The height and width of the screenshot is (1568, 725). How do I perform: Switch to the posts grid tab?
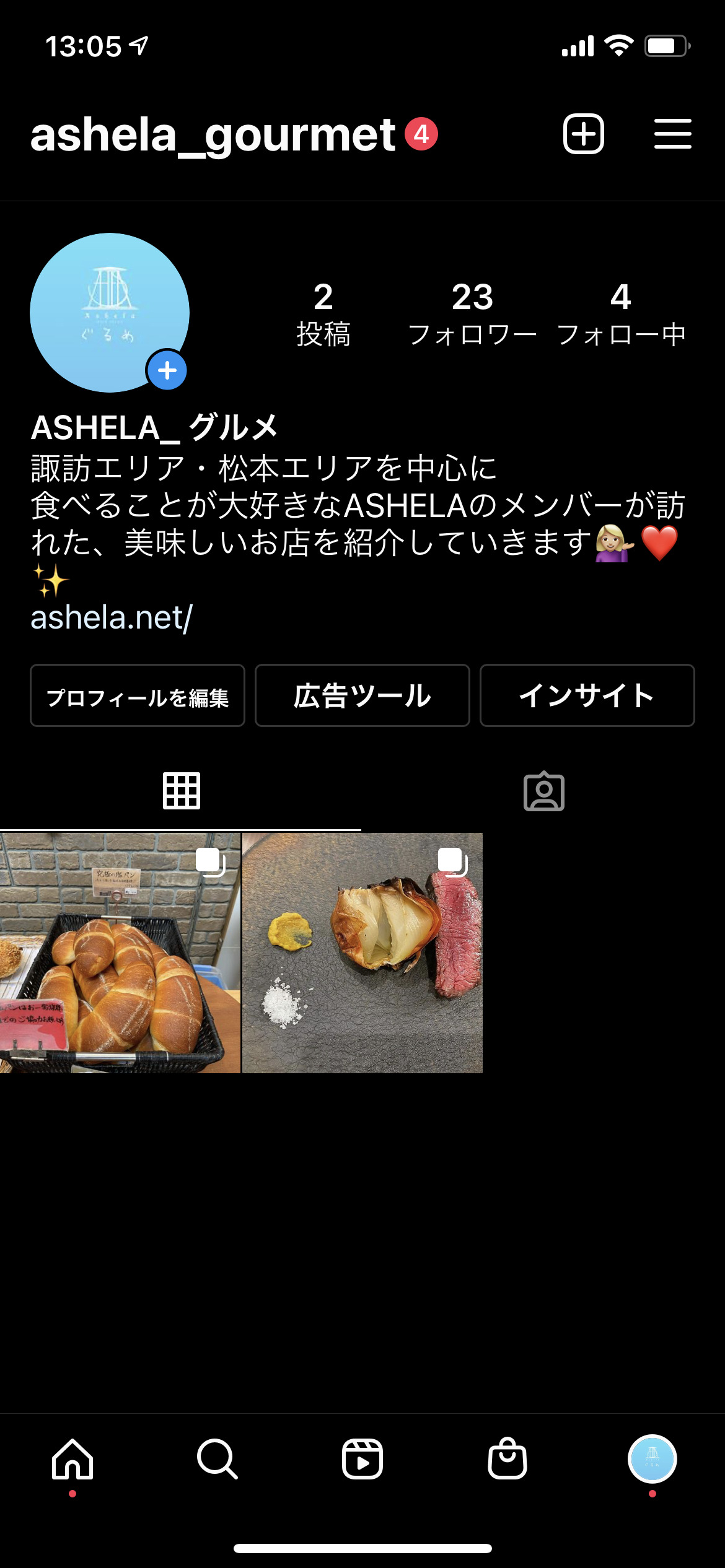click(x=181, y=791)
